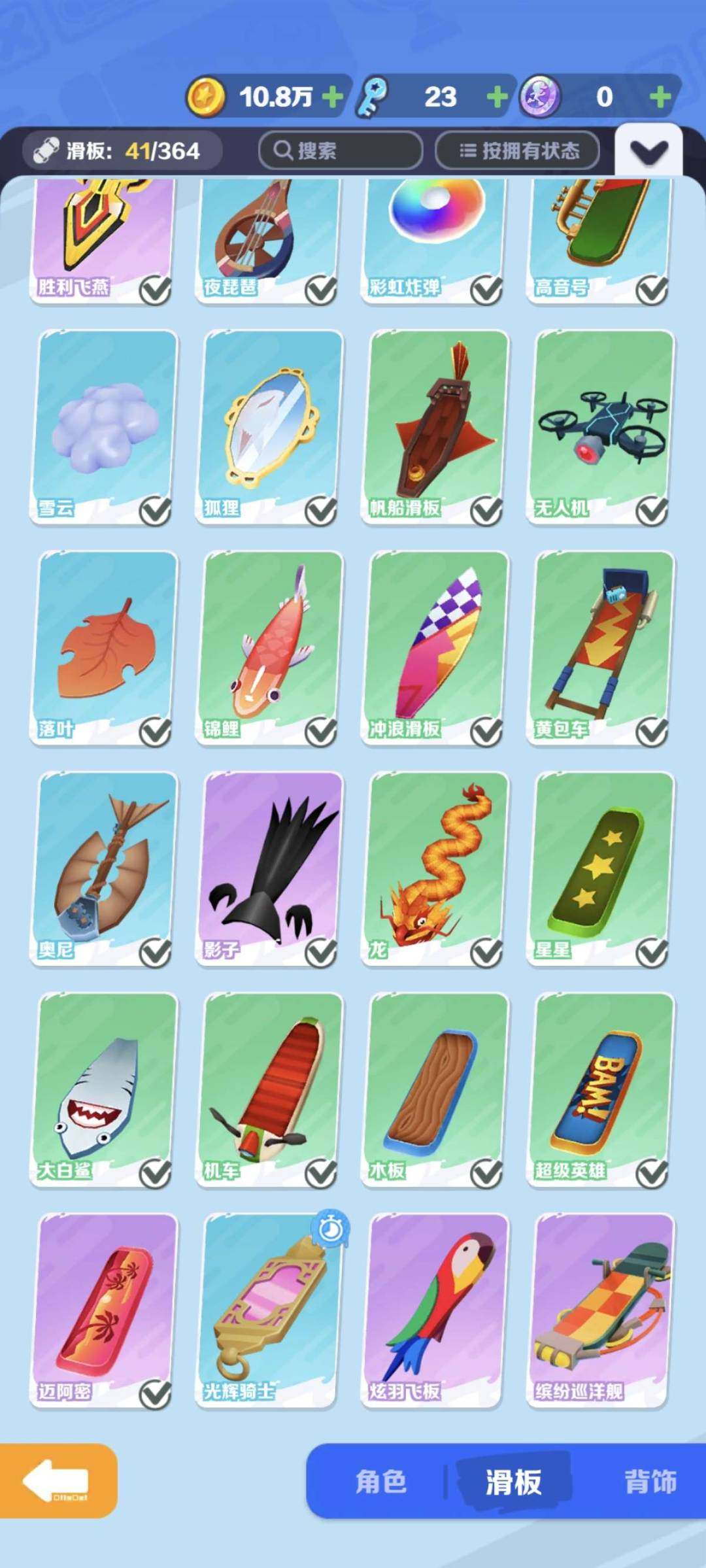Viewport: 706px width, 1568px height.
Task: Choose the 无人机 drone board
Action: [x=601, y=426]
